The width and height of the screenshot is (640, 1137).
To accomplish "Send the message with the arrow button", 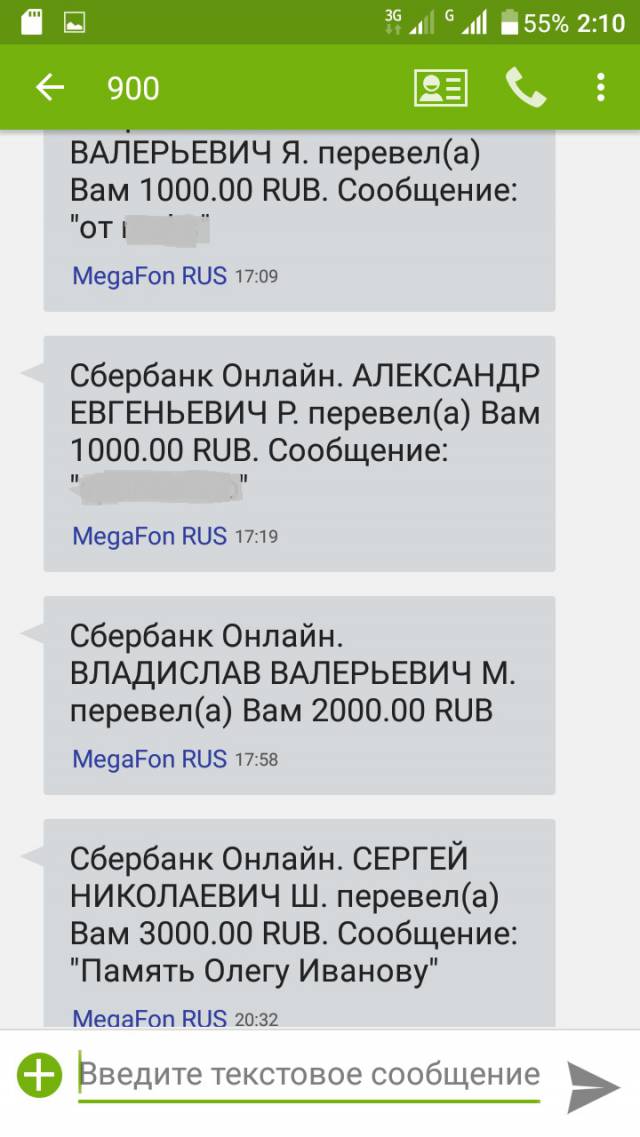I will tap(594, 1086).
